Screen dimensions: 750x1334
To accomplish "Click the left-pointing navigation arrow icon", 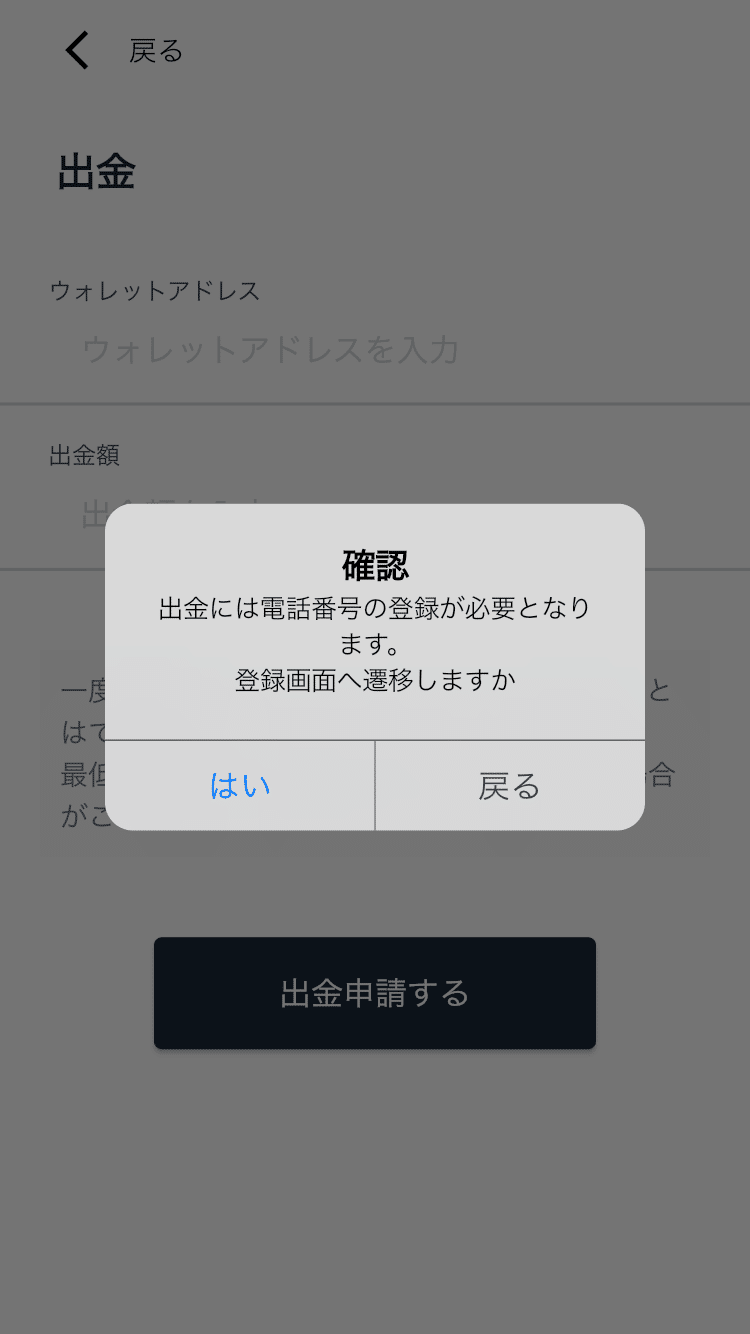I will click(x=75, y=49).
